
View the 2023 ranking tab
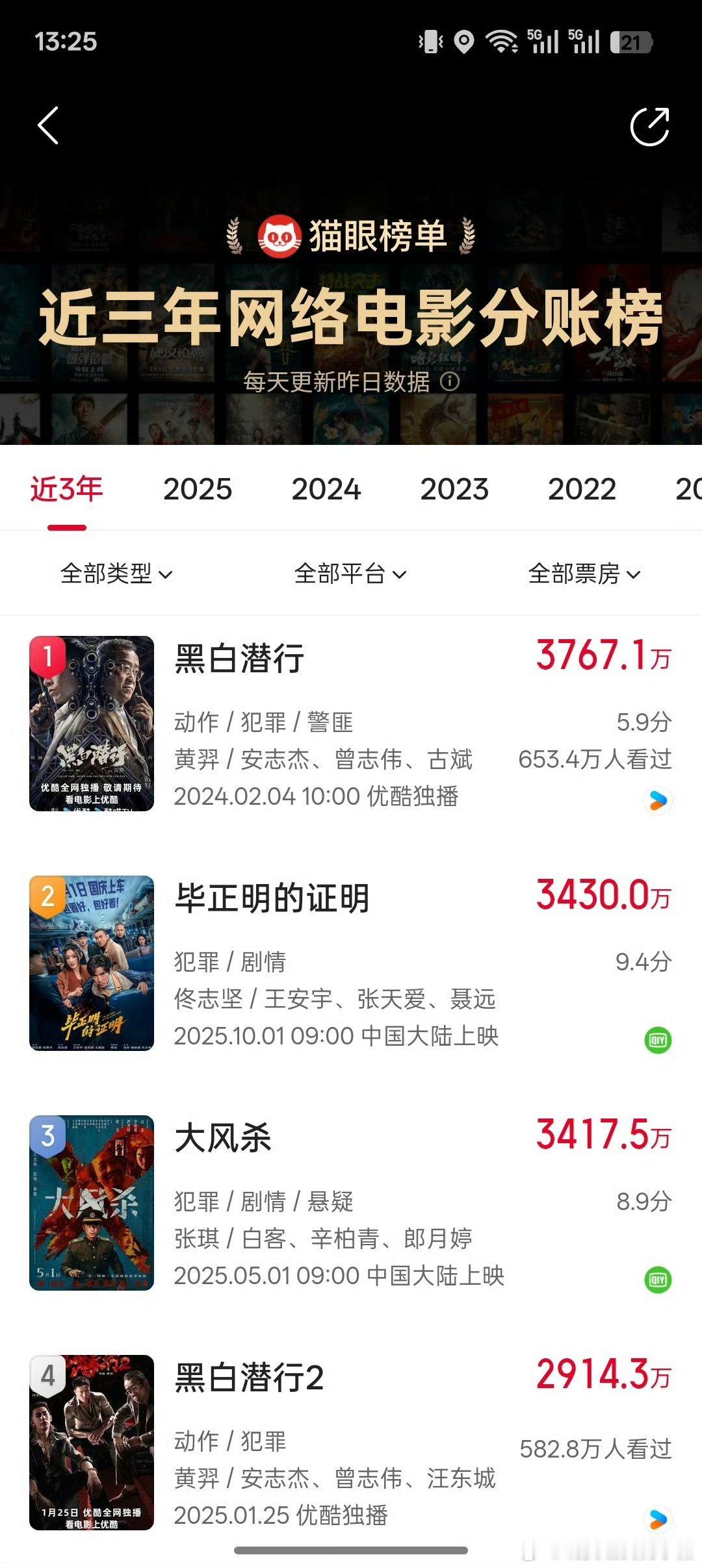454,489
